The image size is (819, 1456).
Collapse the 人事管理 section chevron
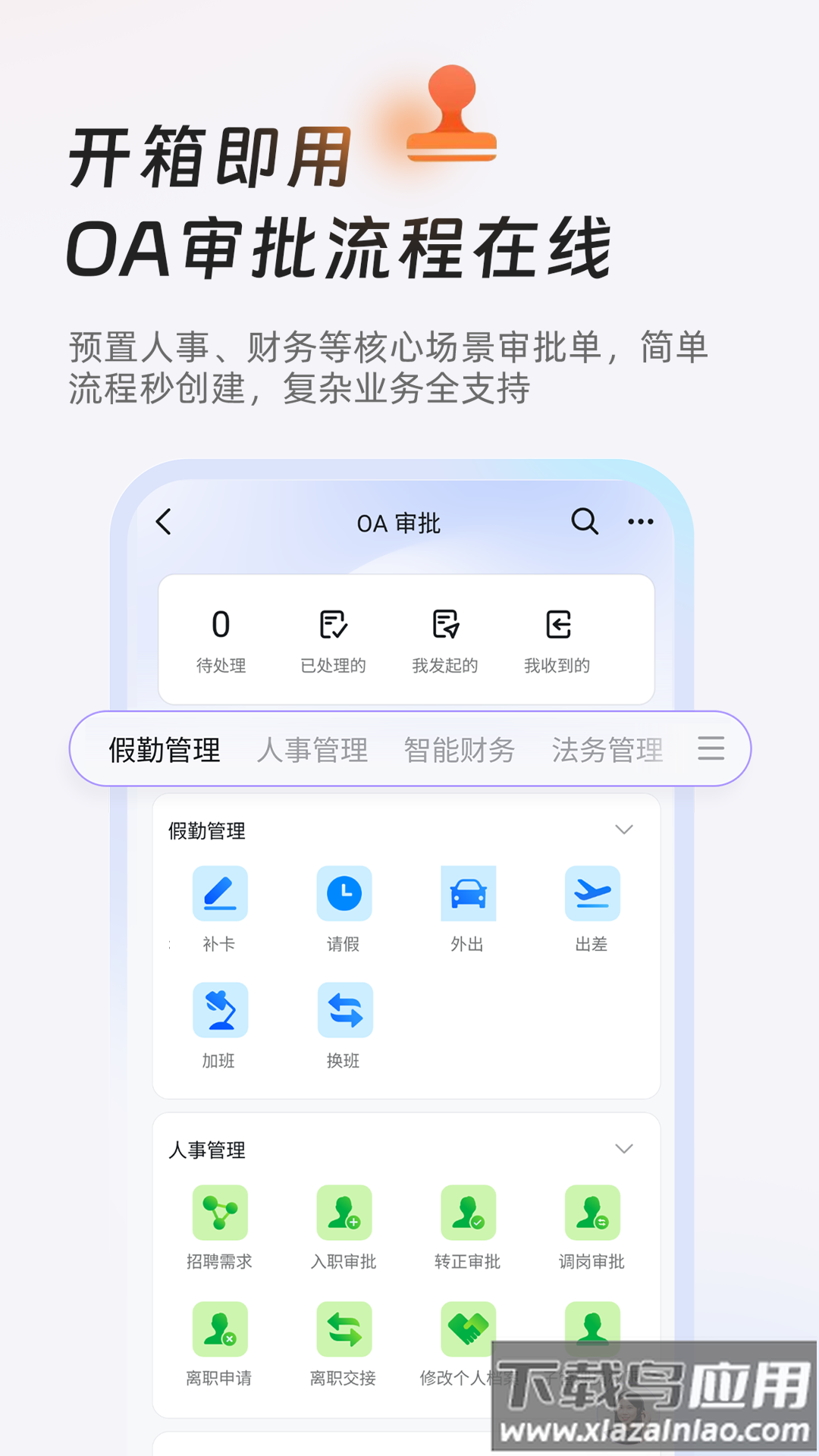tap(624, 1149)
